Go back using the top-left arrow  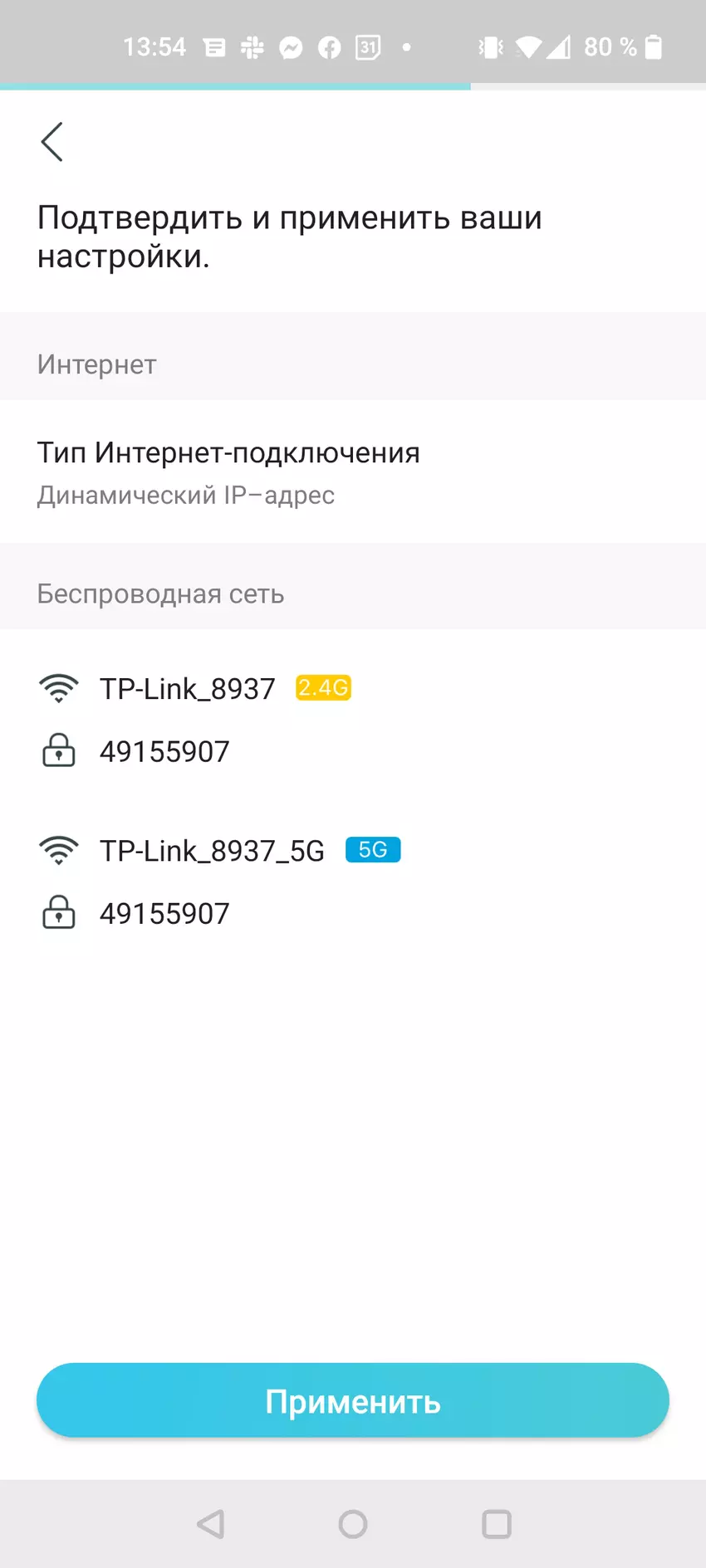coord(51,142)
